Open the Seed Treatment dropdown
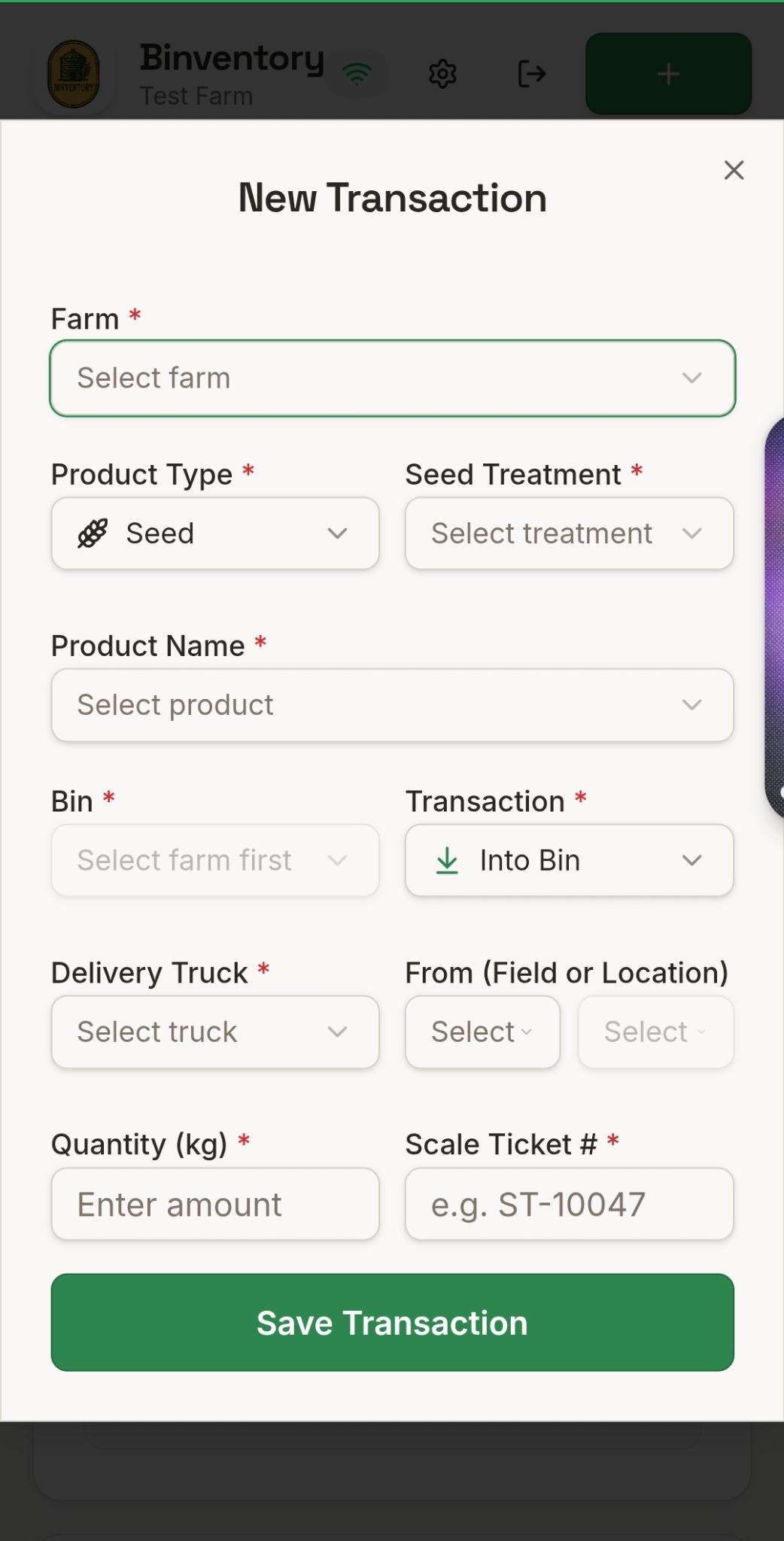The width and height of the screenshot is (784, 1541). click(568, 533)
